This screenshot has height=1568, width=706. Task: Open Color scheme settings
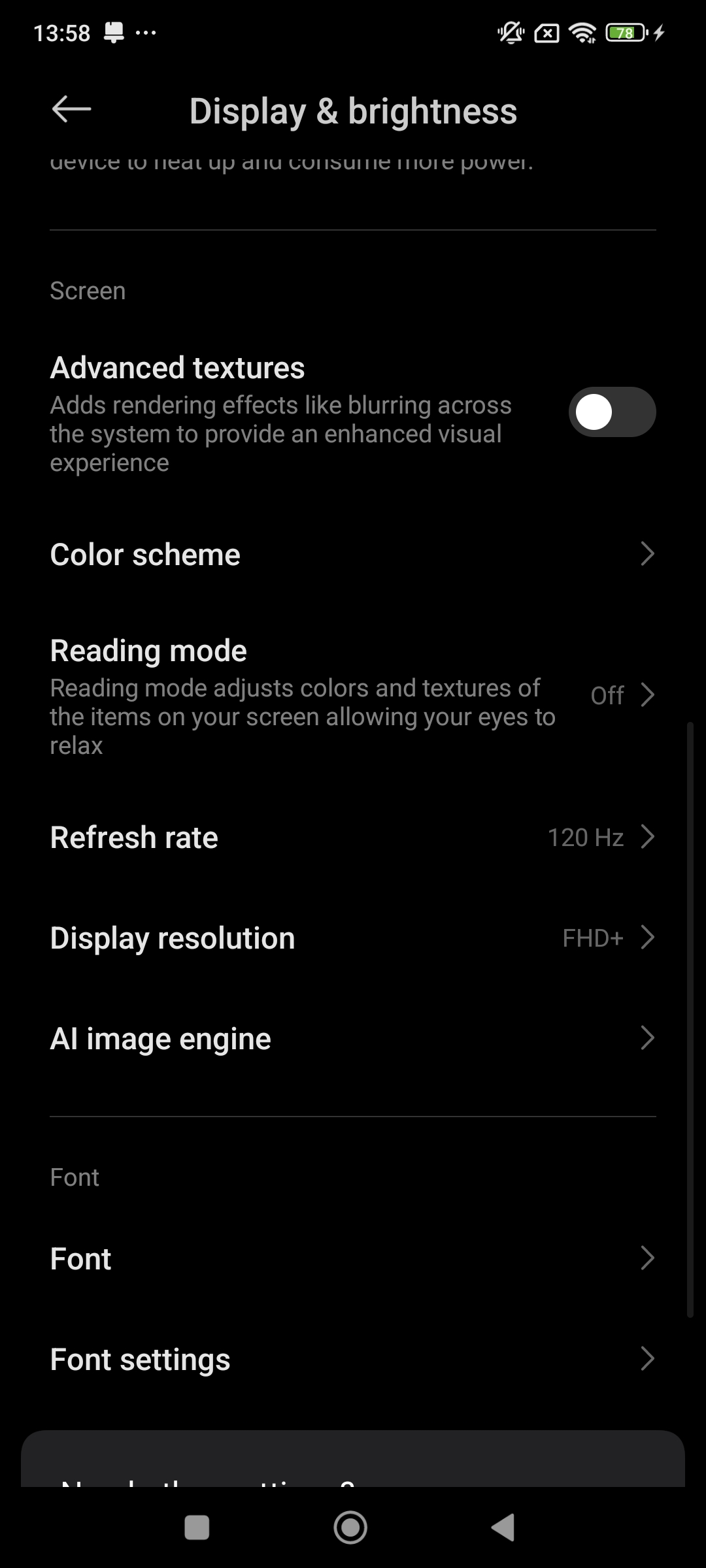pyautogui.click(x=353, y=555)
